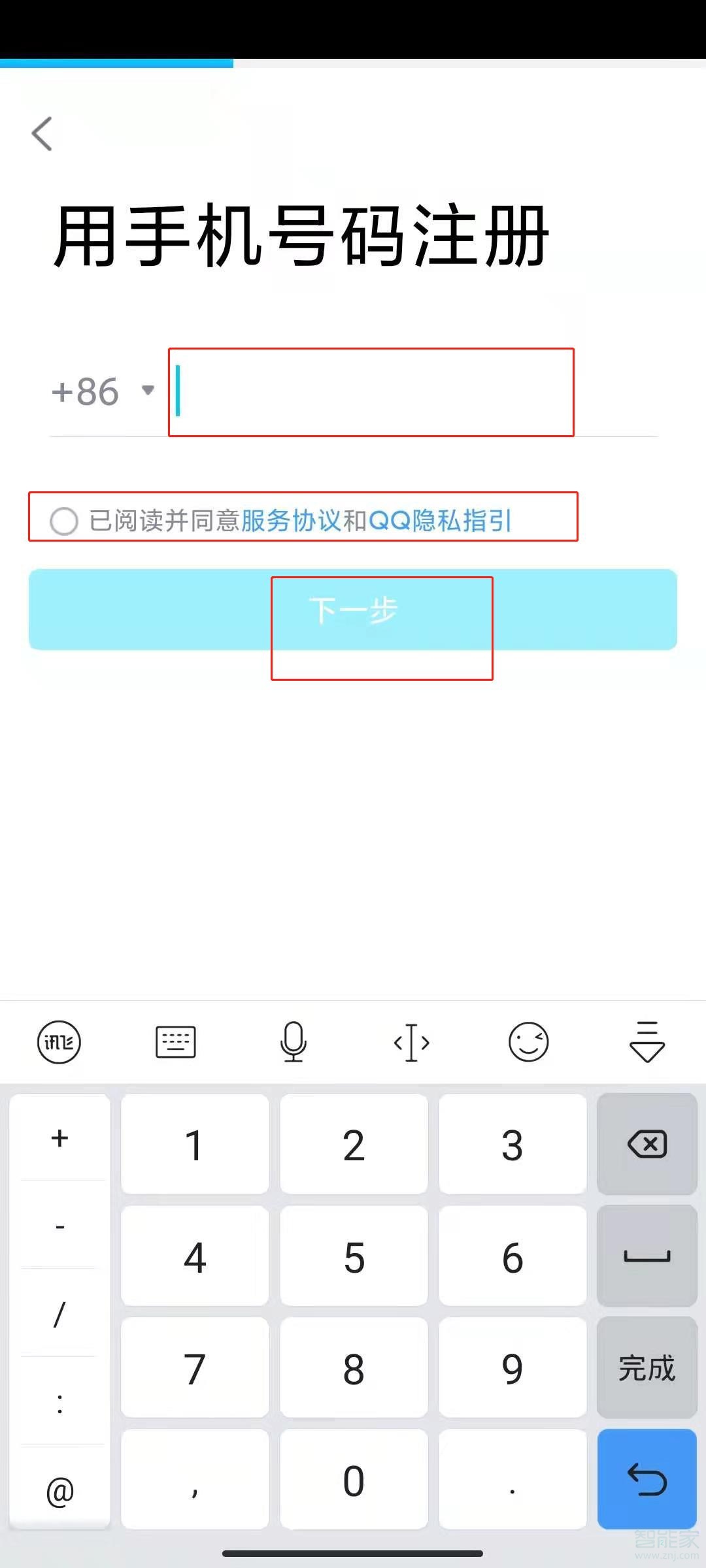Tap 完成 on the keyboard

[x=647, y=1367]
